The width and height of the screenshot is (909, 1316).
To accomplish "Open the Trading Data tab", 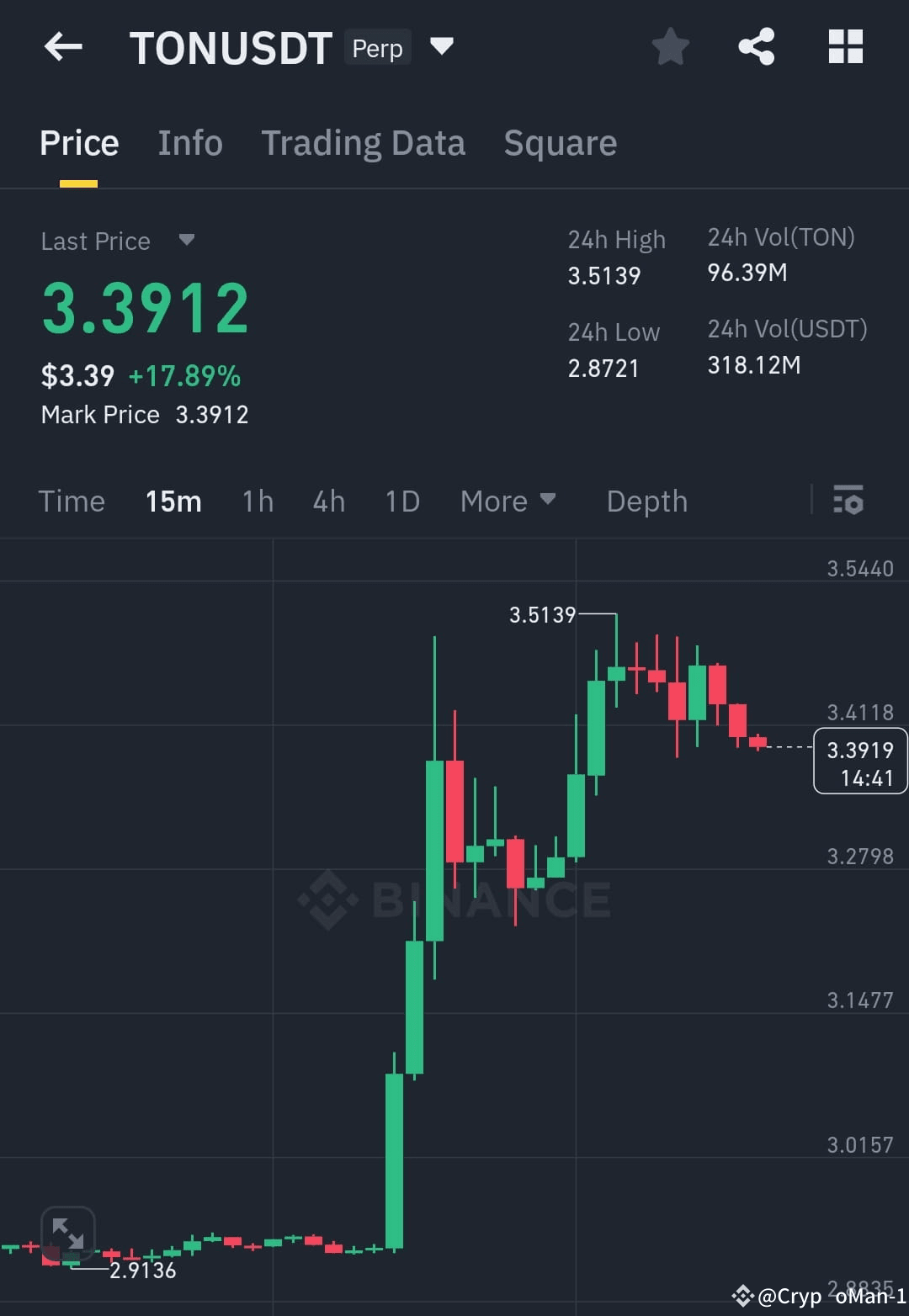I will pos(364,143).
